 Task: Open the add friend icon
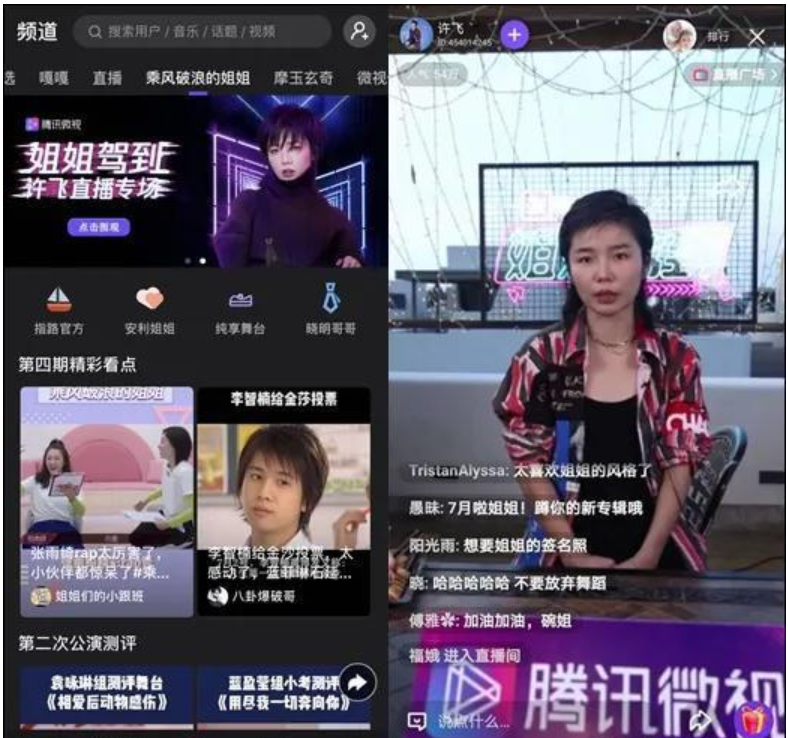click(x=358, y=31)
